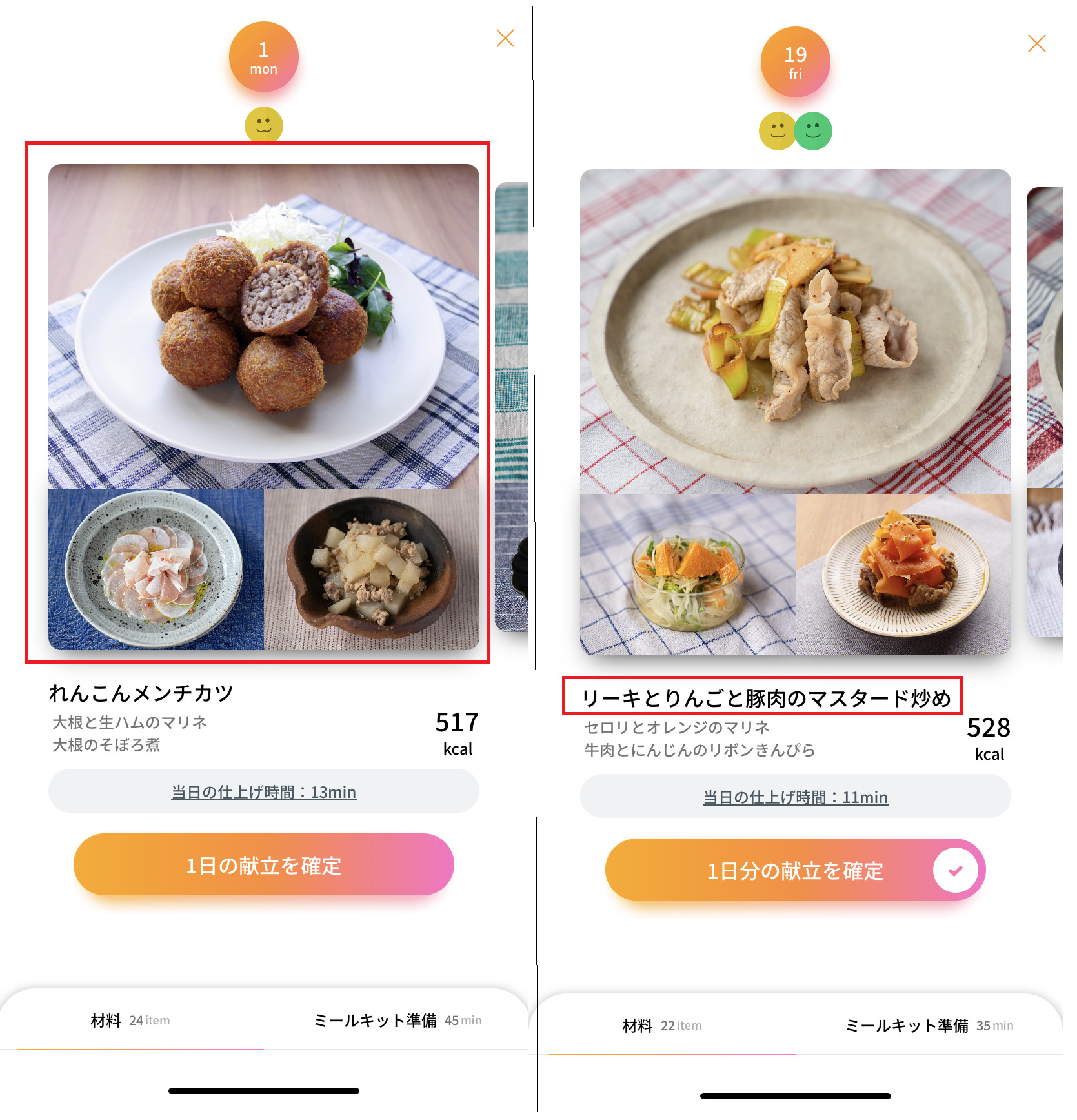Open the れんこんメンチカツ meal photo card

point(263,406)
